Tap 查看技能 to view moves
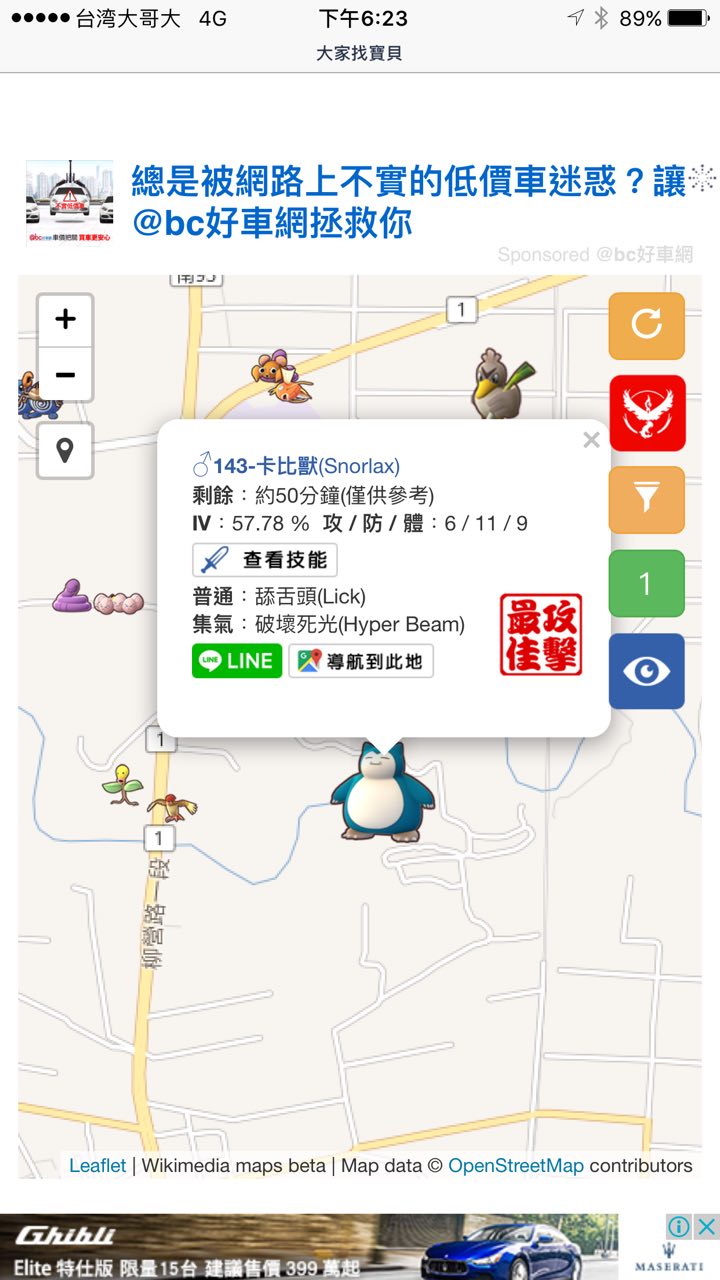 [265, 560]
